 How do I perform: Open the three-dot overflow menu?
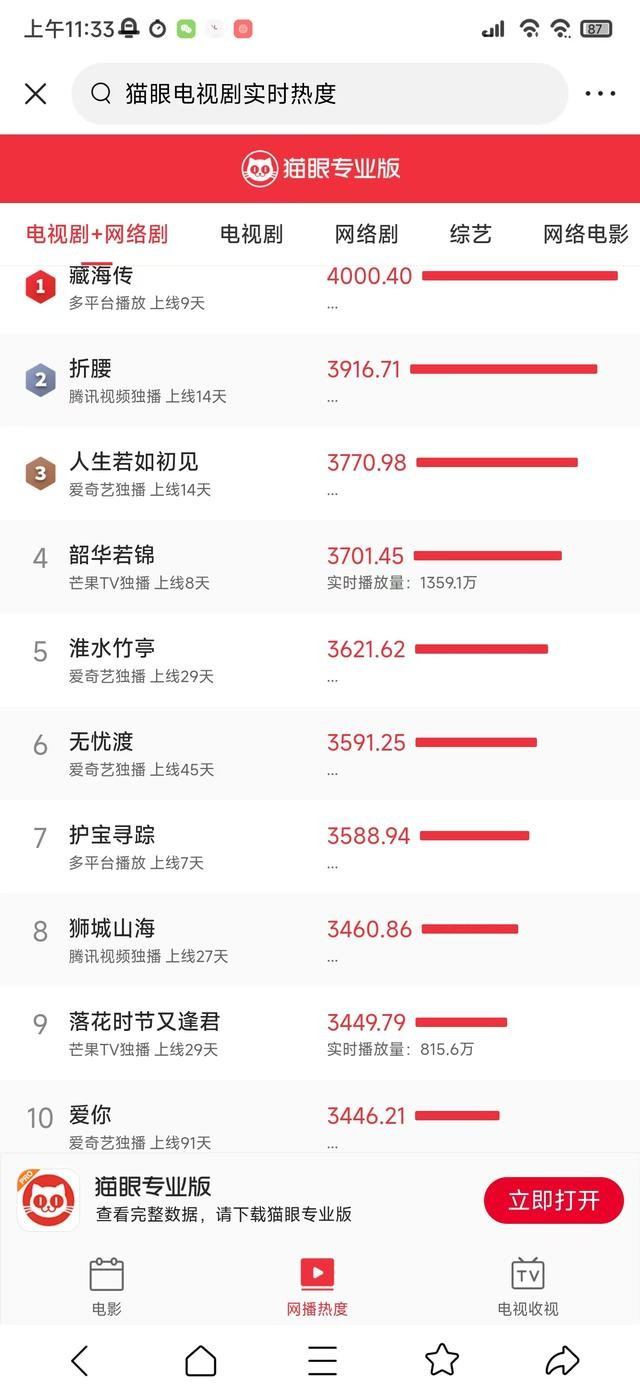(x=600, y=94)
